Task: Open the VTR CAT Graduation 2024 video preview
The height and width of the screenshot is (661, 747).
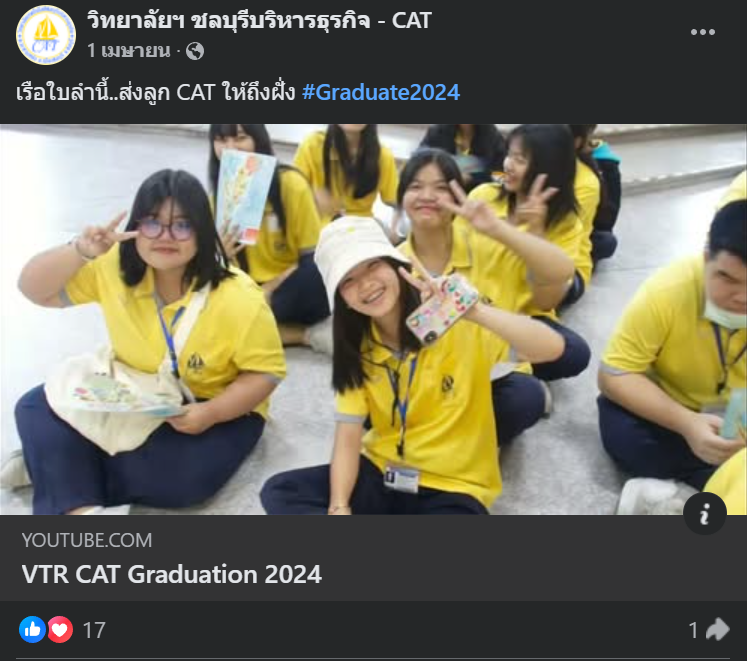Action: click(373, 320)
